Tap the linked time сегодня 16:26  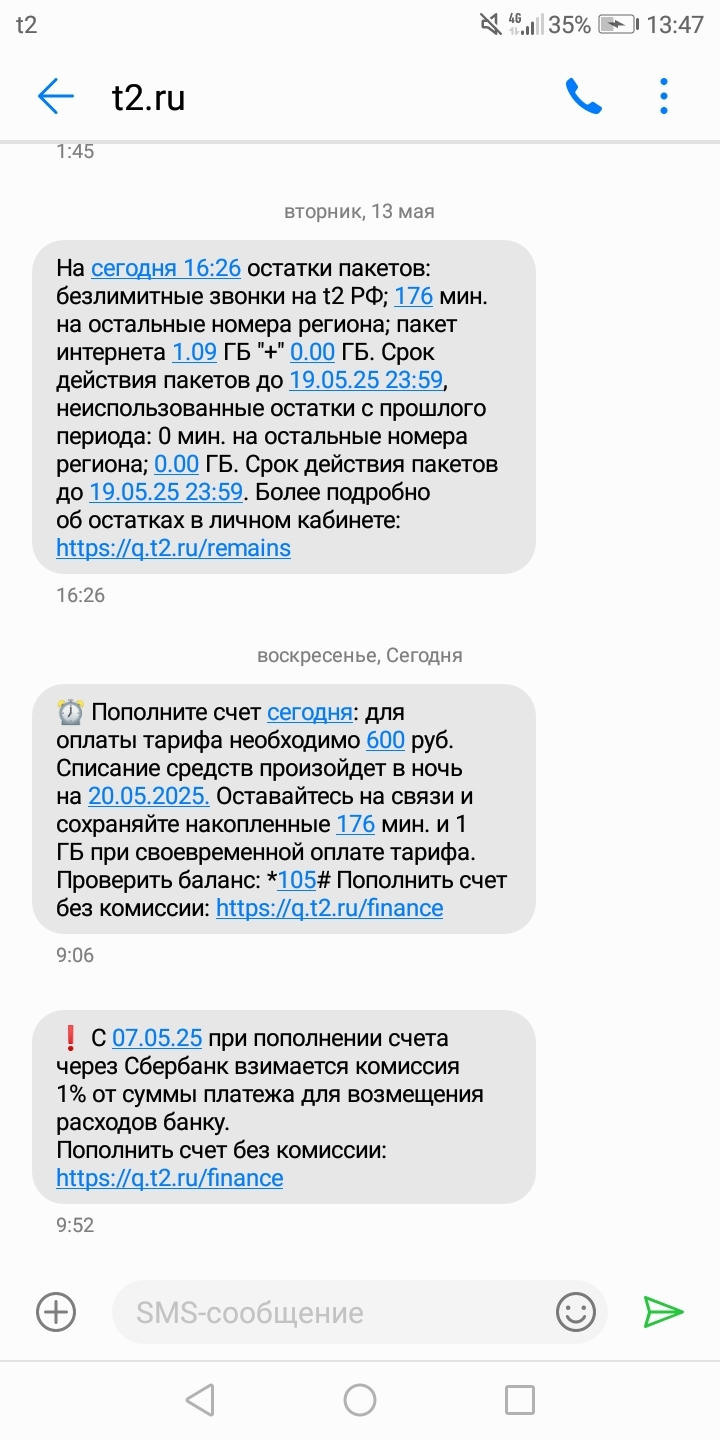coord(166,268)
